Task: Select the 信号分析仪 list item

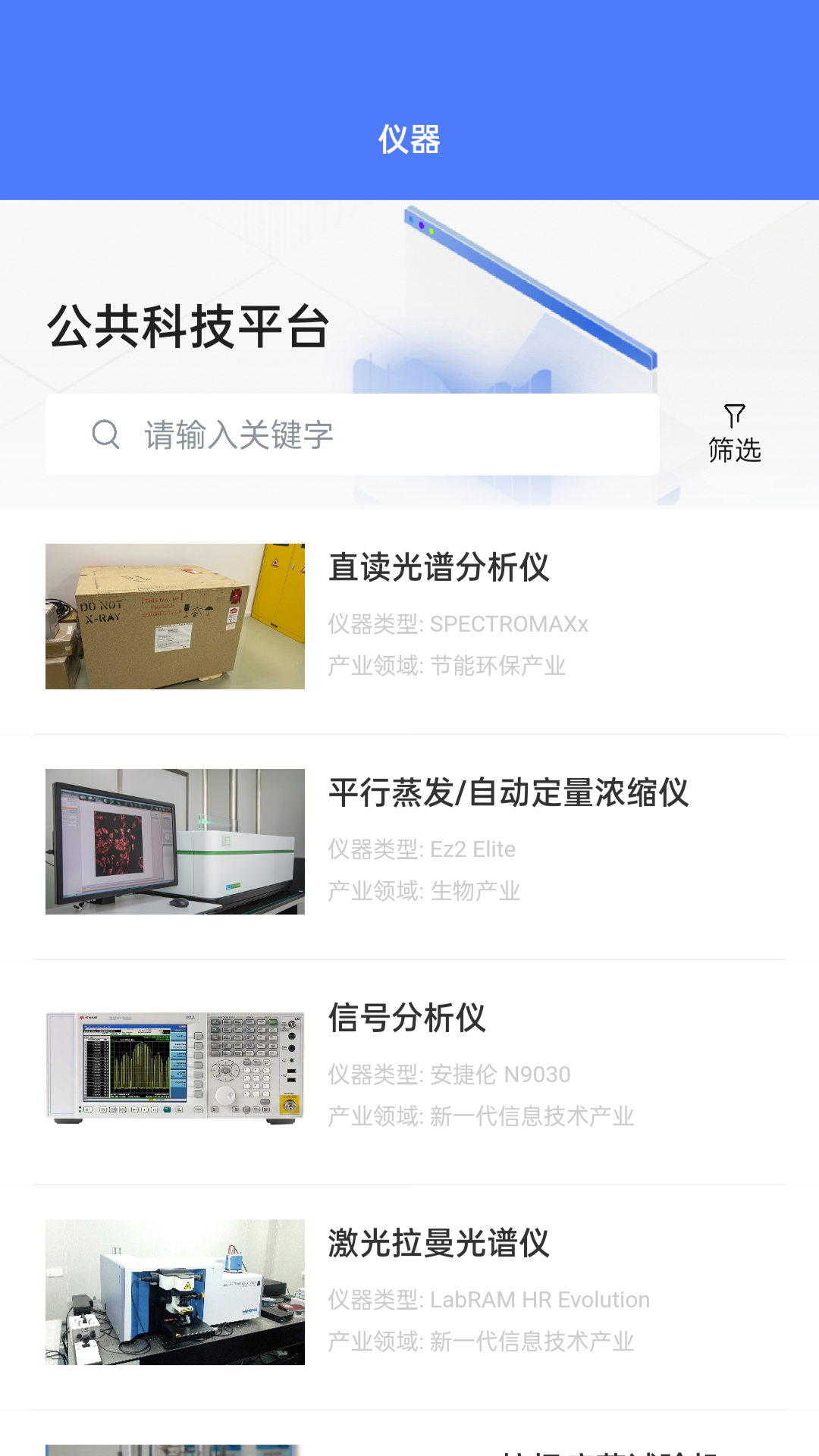Action: pyautogui.click(x=407, y=1018)
